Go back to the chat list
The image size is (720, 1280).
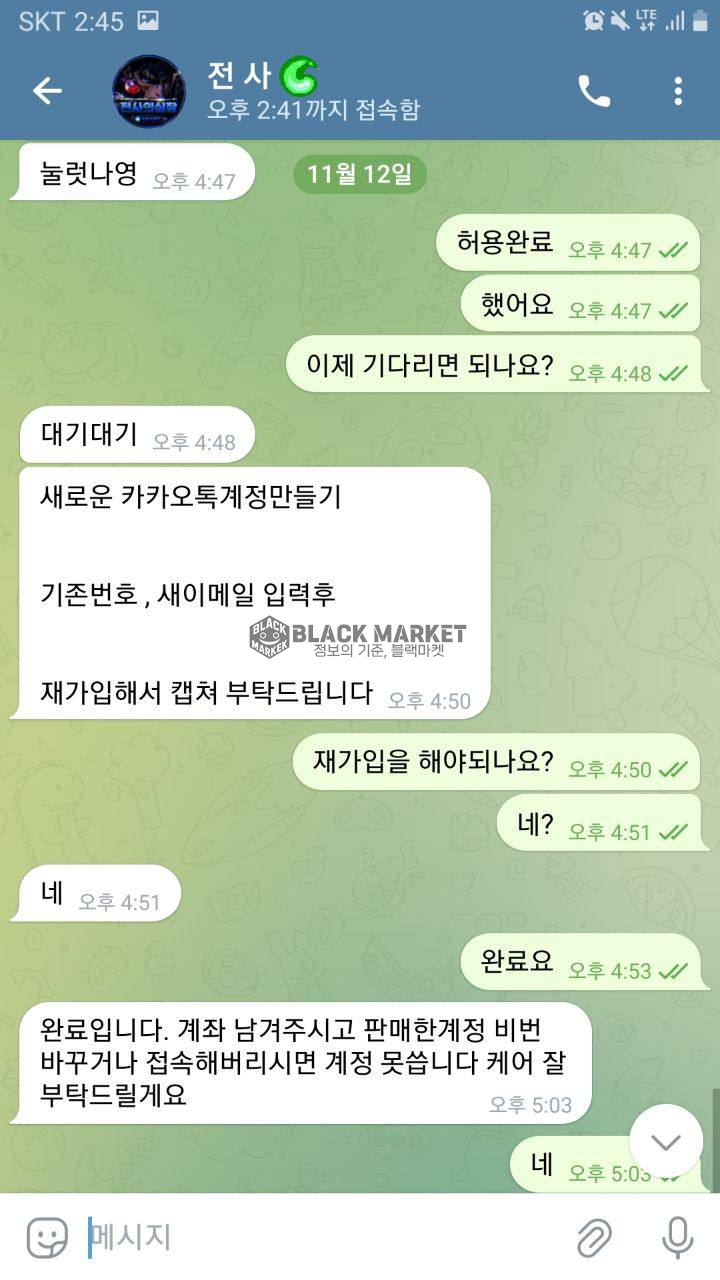pyautogui.click(x=47, y=91)
